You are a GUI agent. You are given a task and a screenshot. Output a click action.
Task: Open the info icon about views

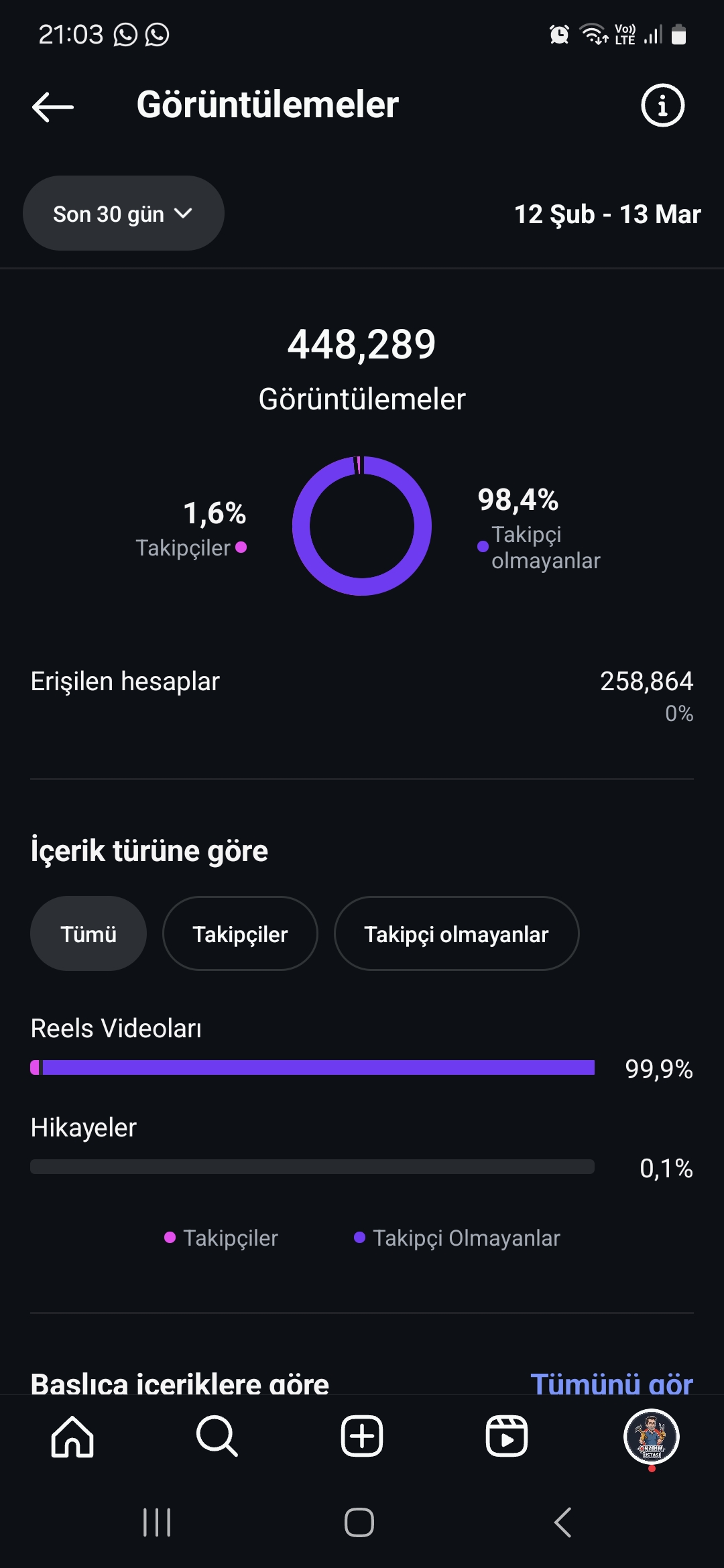coord(662,105)
